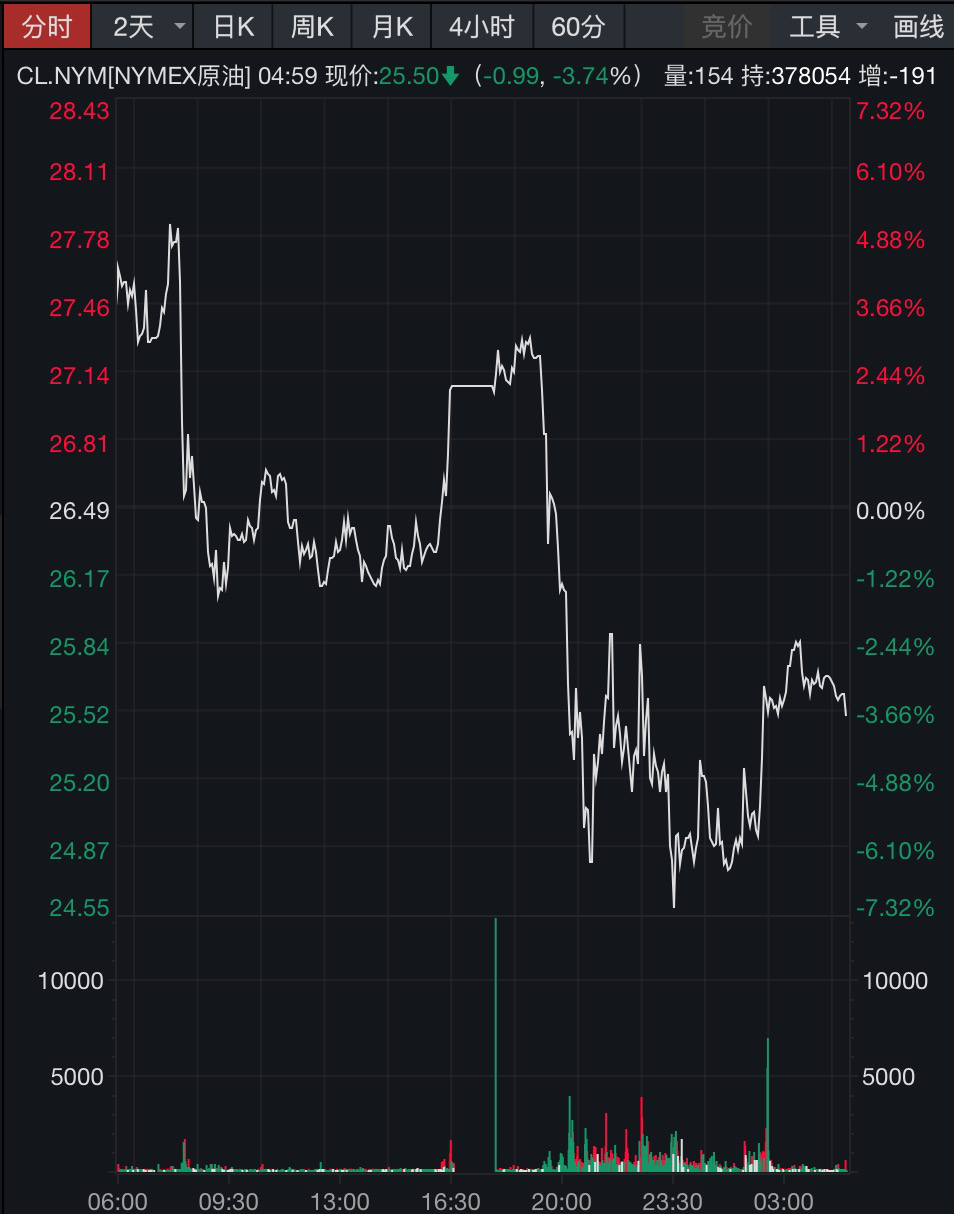Open the 工具 dropdown menu
The width and height of the screenshot is (954, 1214).
tap(827, 27)
